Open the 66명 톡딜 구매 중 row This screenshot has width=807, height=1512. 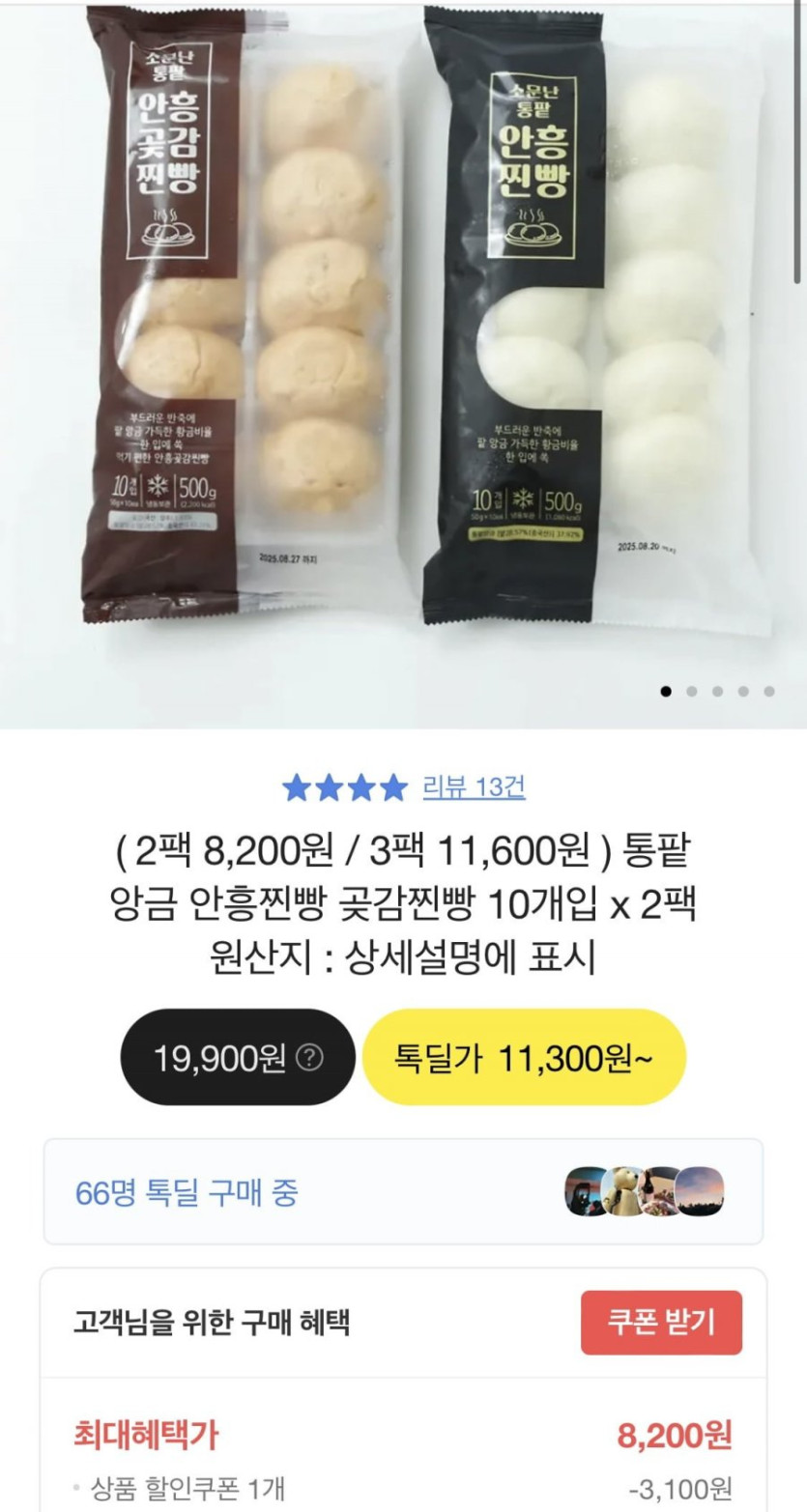coord(403,1192)
